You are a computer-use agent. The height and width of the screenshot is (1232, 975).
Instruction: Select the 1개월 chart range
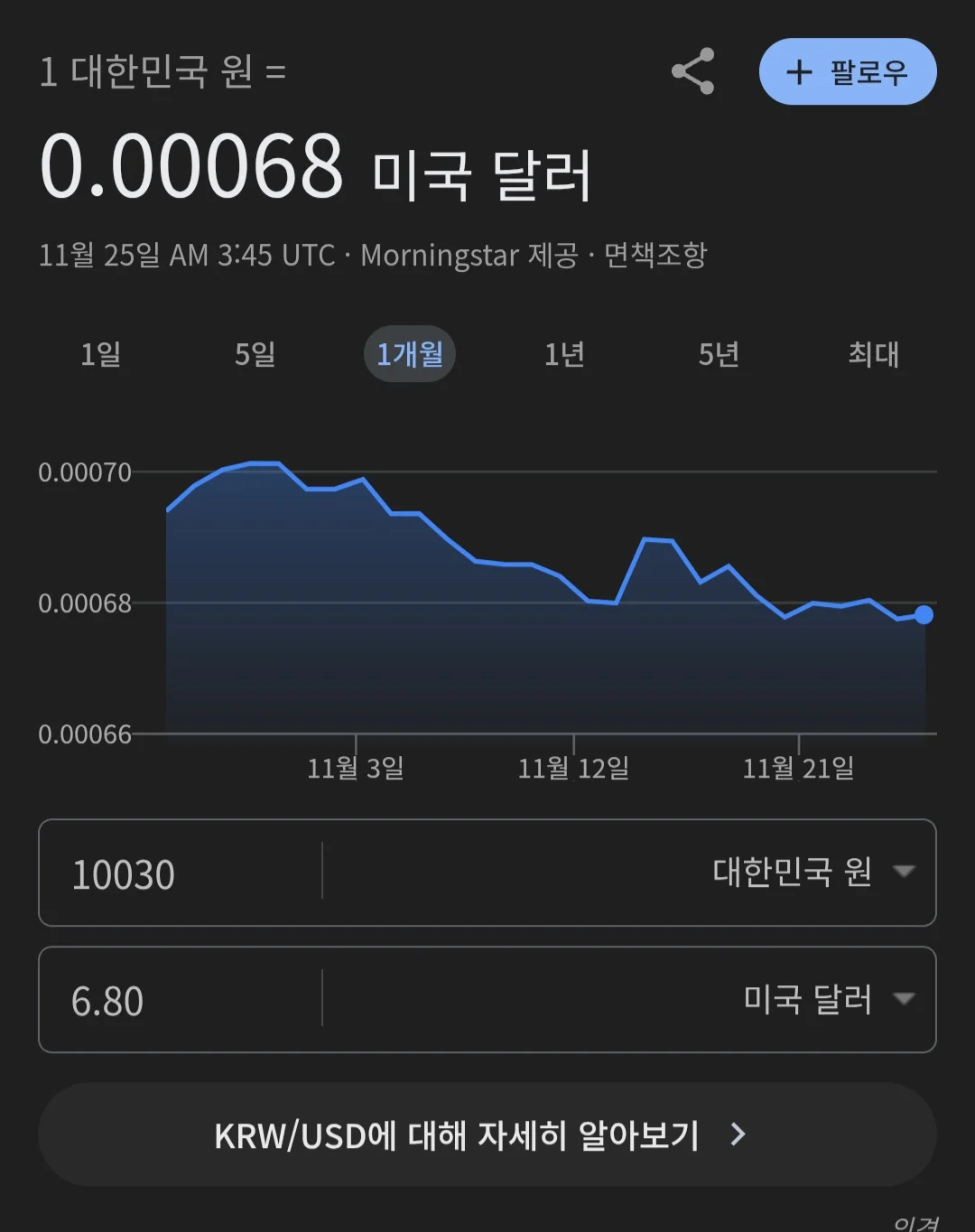pos(410,354)
